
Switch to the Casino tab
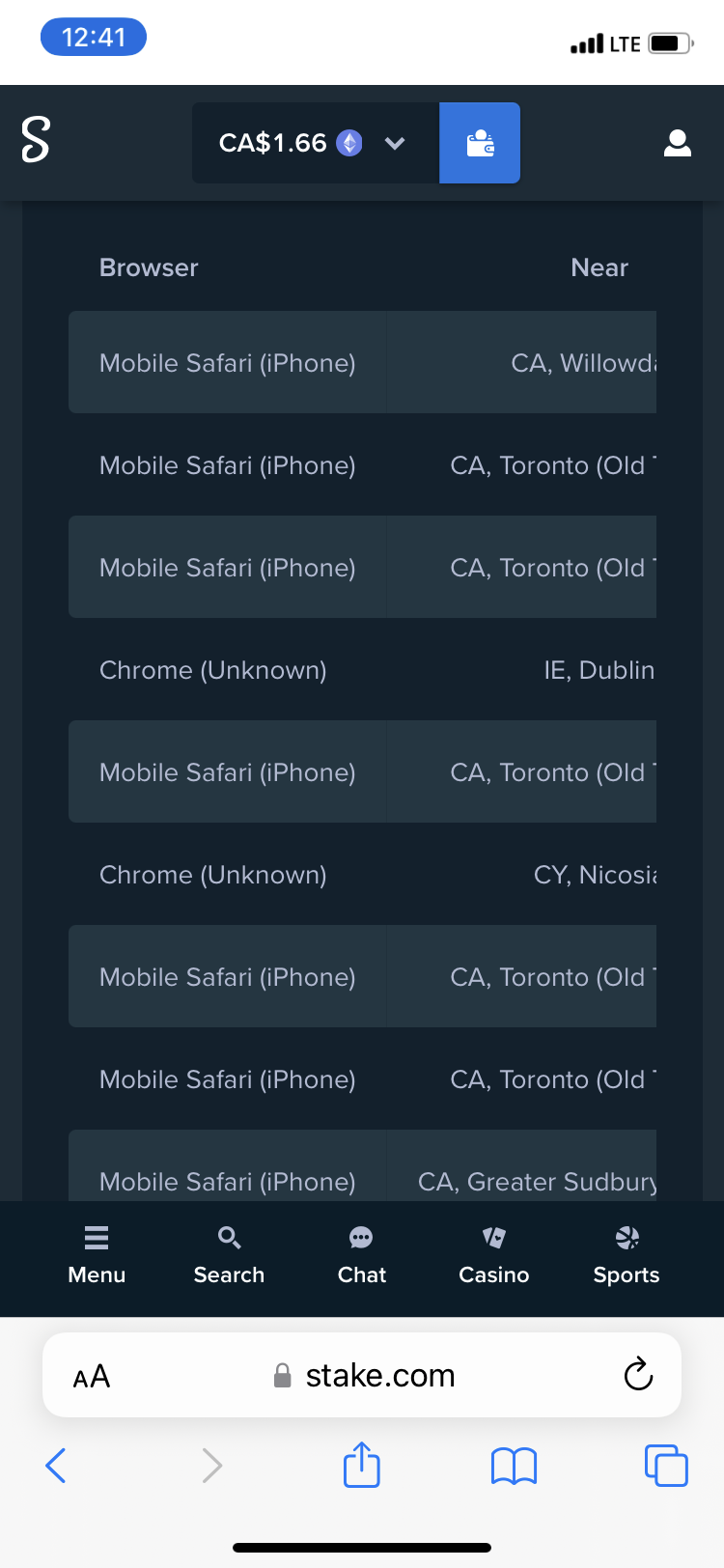point(494,1255)
